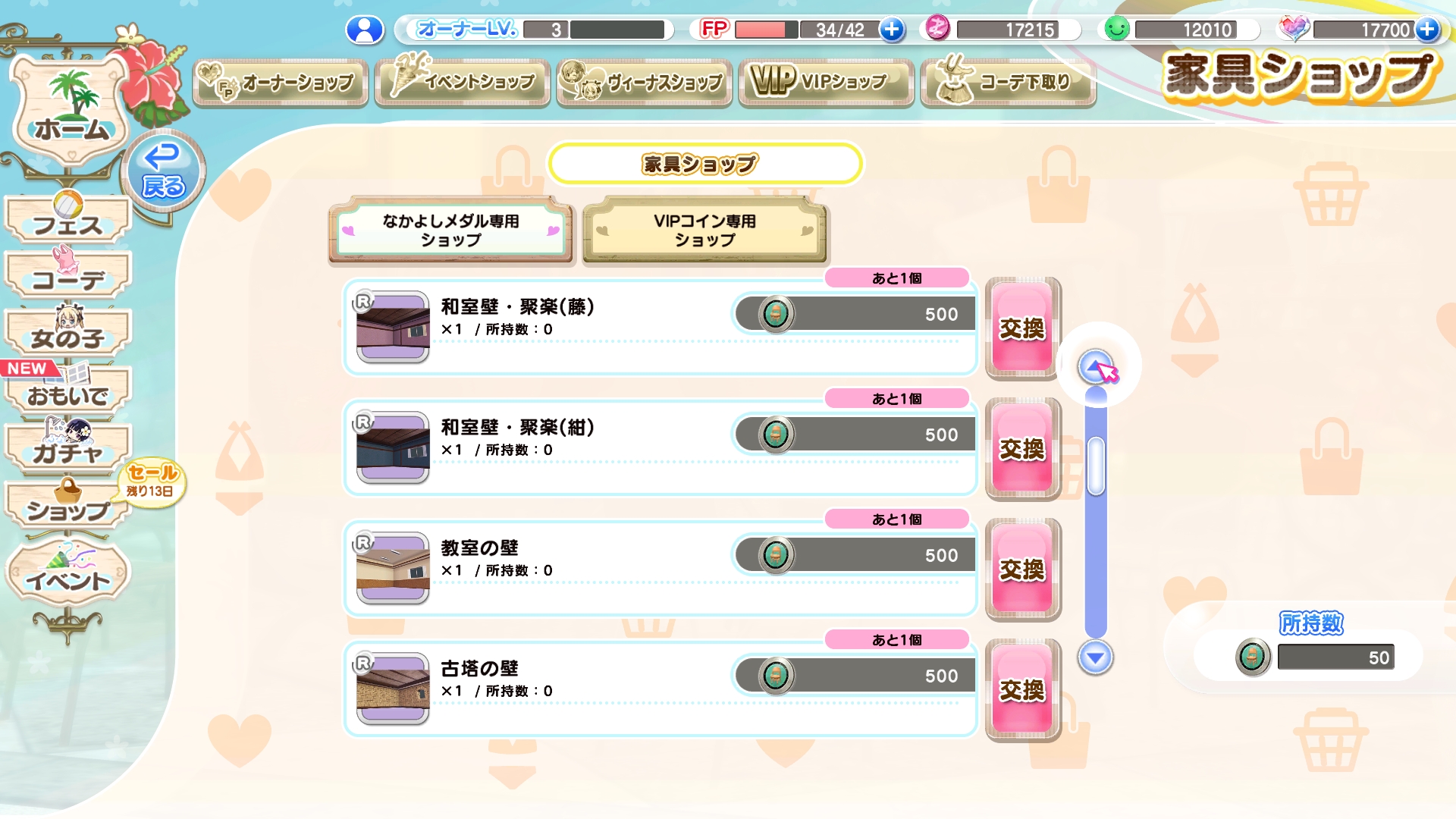The height and width of the screenshot is (819, 1456).
Task: Open the フェス menu
Action: tap(68, 221)
